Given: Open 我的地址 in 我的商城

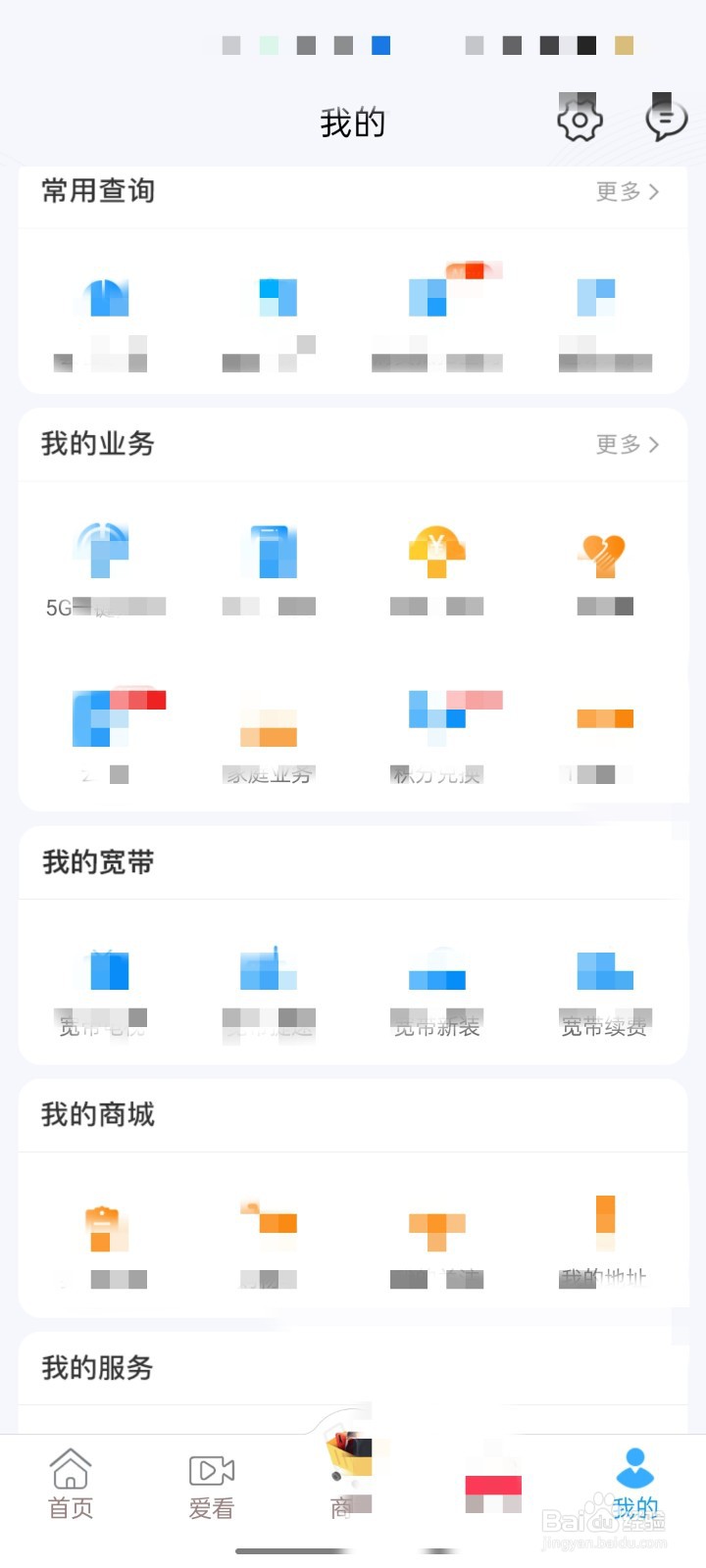Looking at the screenshot, I should [605, 1241].
